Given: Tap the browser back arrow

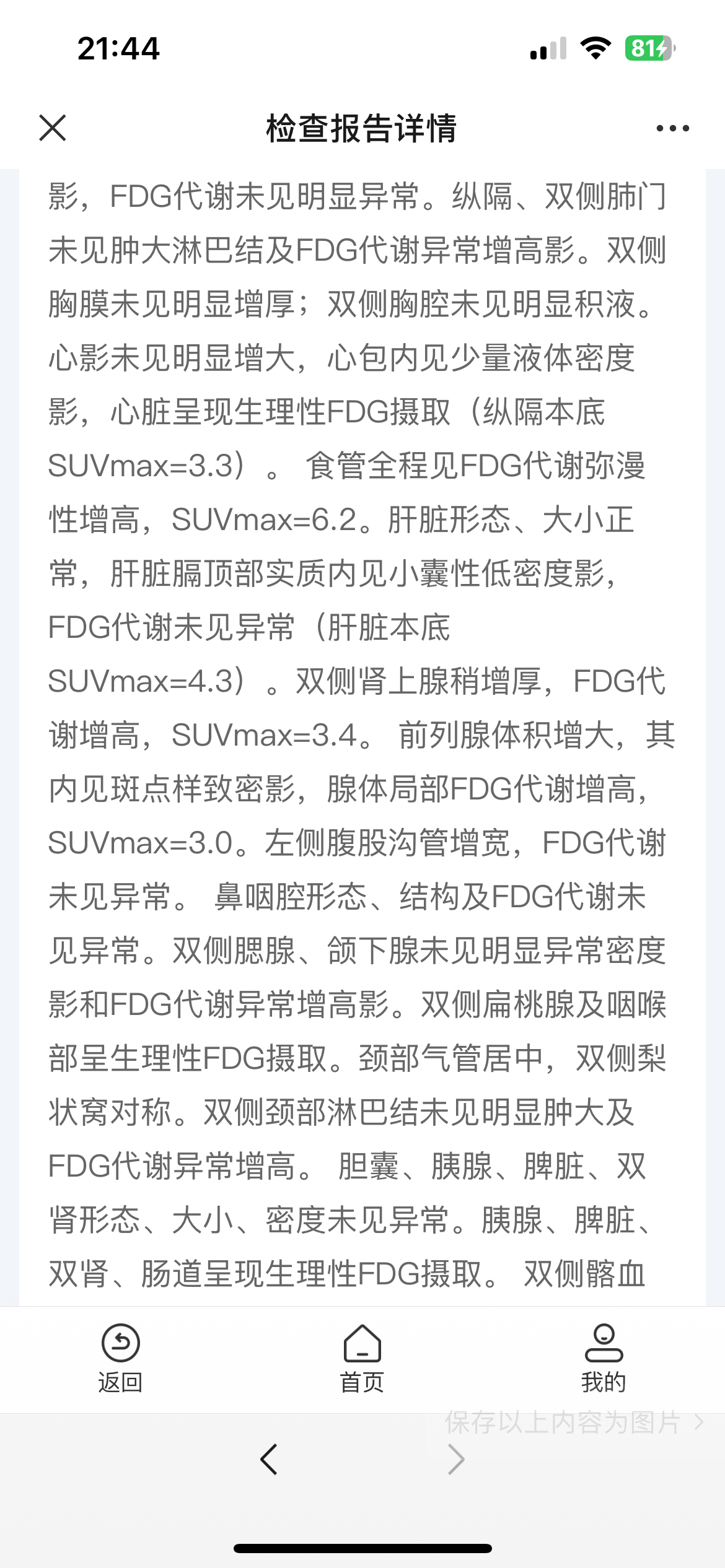Looking at the screenshot, I should click(269, 1460).
